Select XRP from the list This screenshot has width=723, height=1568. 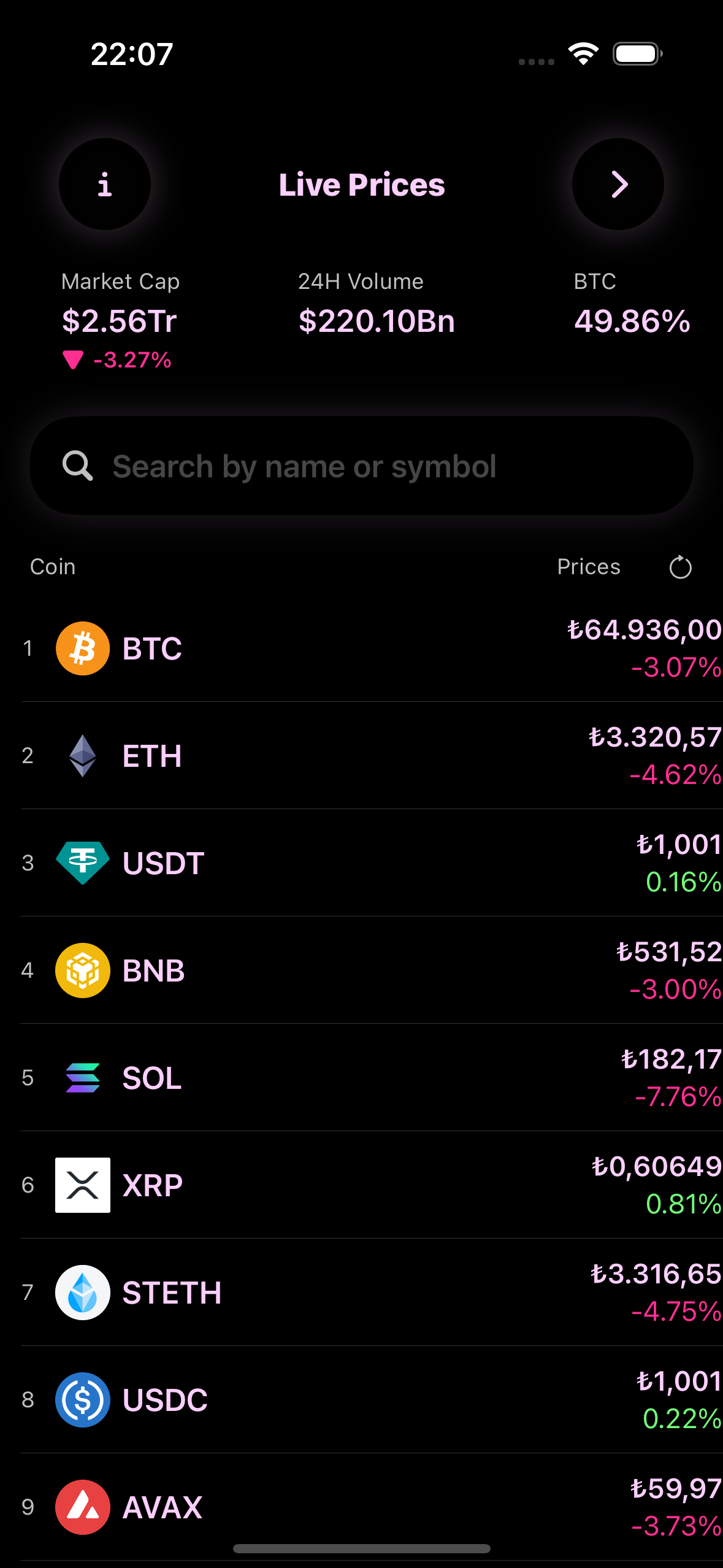pos(362,1185)
